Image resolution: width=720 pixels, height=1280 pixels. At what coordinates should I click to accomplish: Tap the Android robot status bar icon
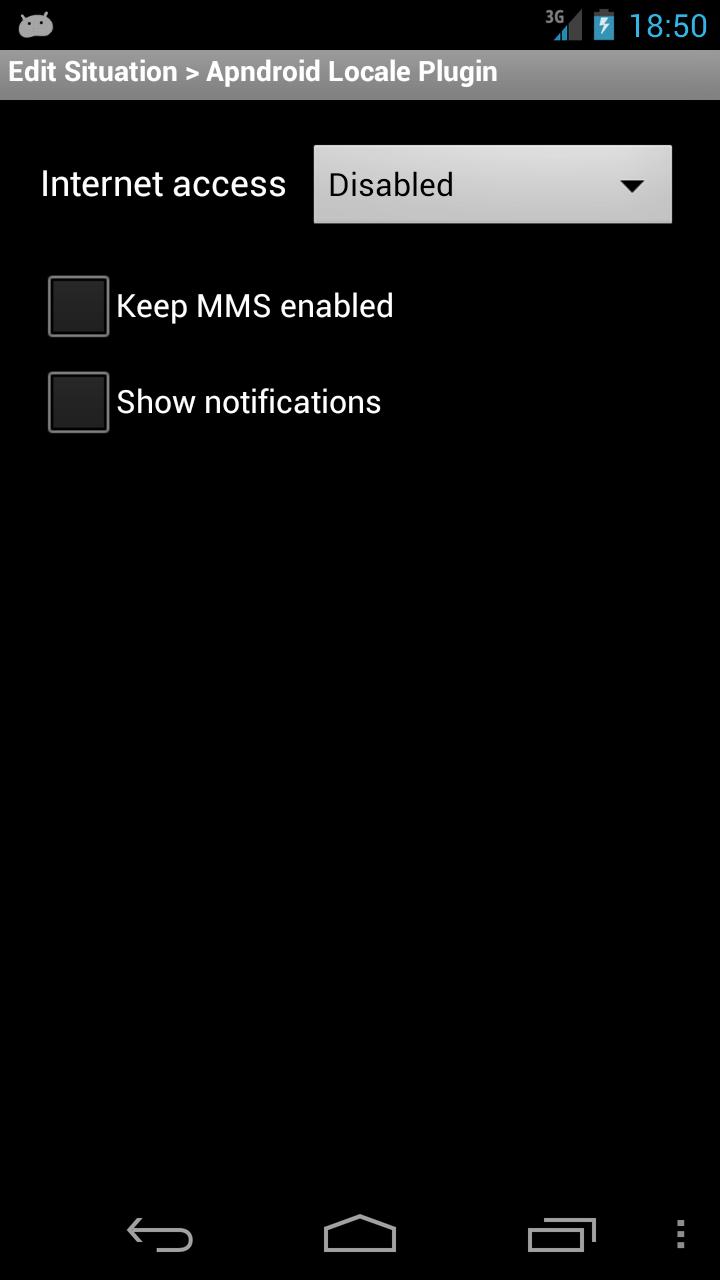(36, 23)
